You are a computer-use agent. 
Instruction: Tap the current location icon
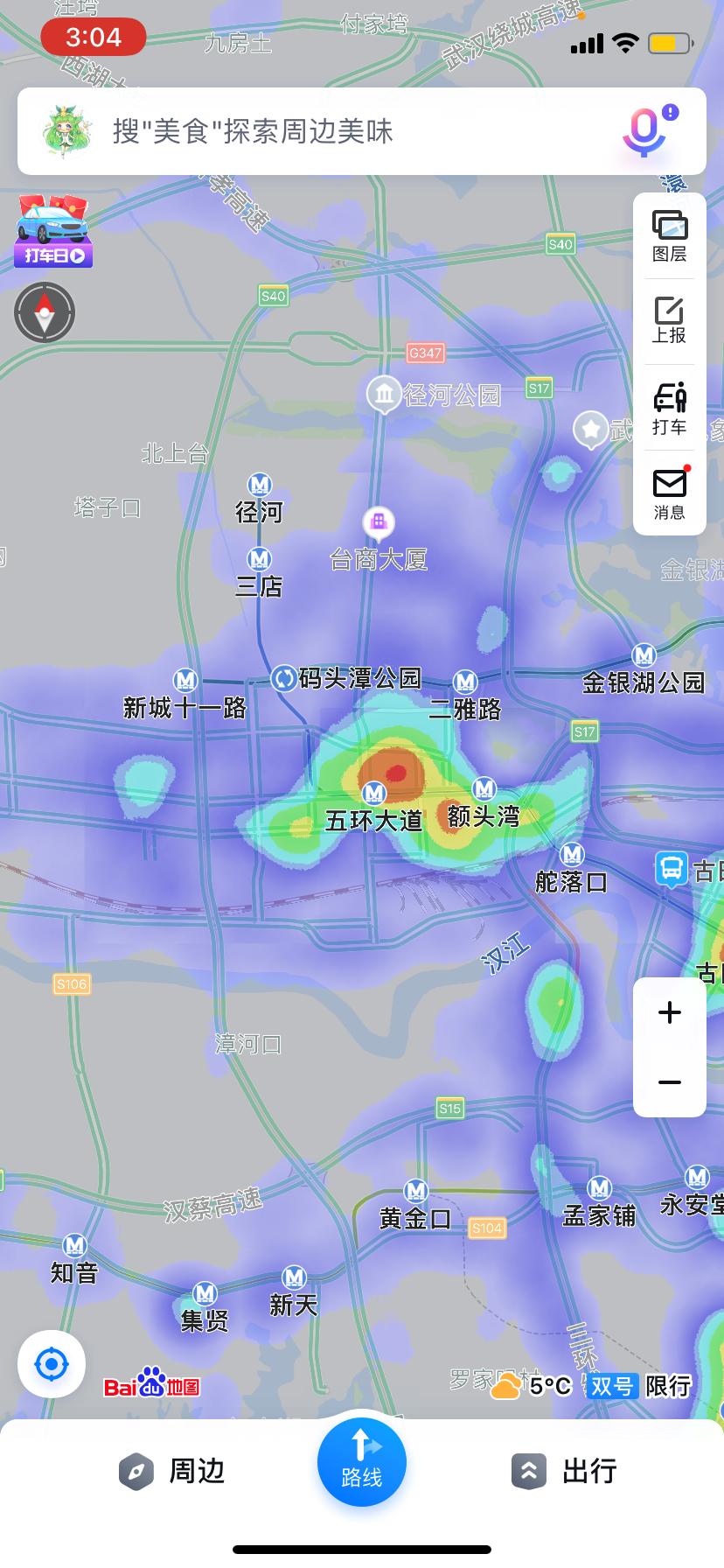[x=52, y=1363]
